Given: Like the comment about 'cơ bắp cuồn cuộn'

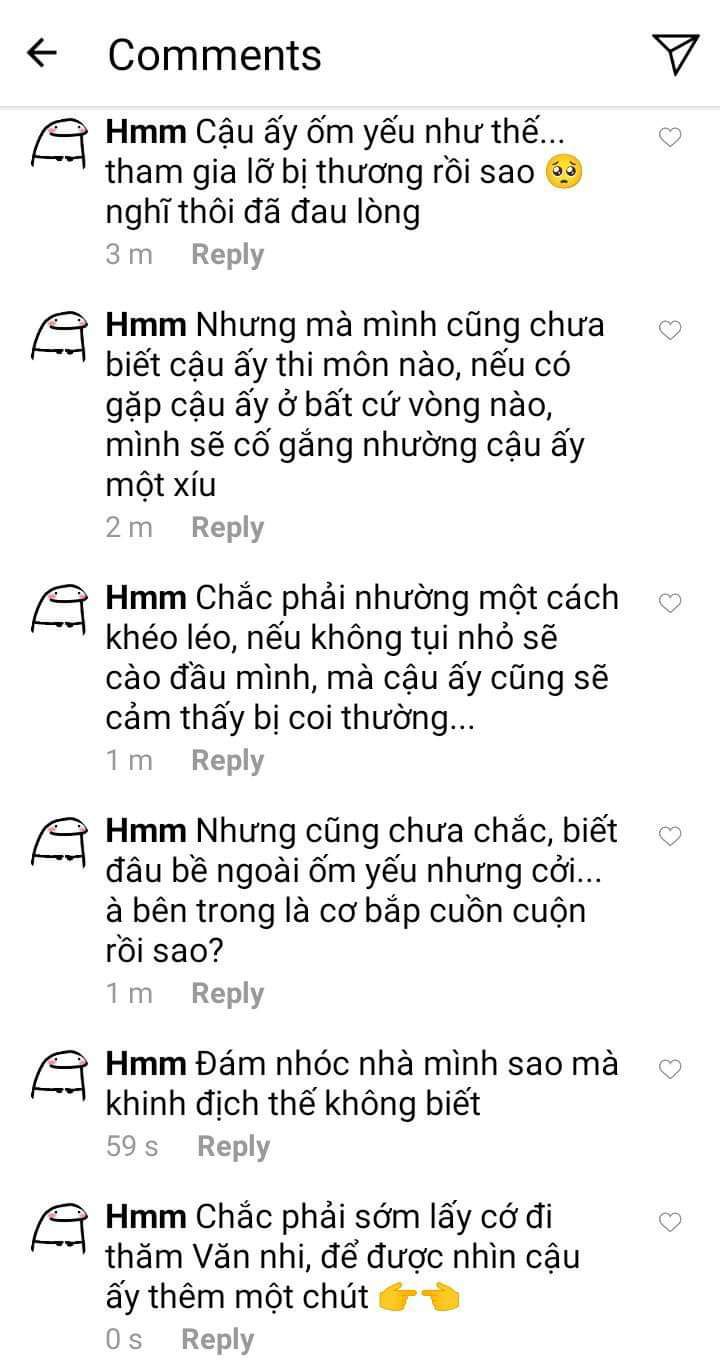Looking at the screenshot, I should point(671,835).
